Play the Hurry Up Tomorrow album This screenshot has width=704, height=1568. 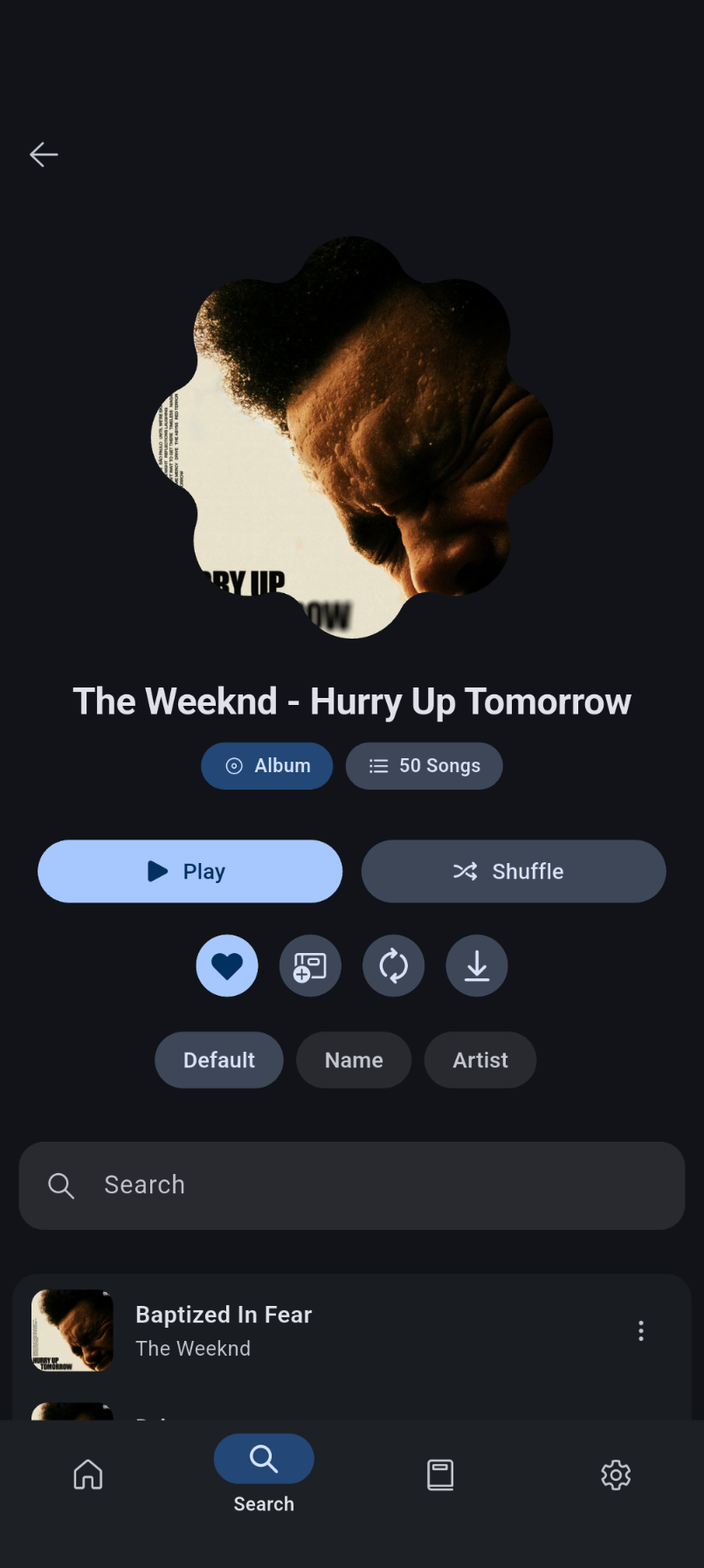tap(190, 871)
